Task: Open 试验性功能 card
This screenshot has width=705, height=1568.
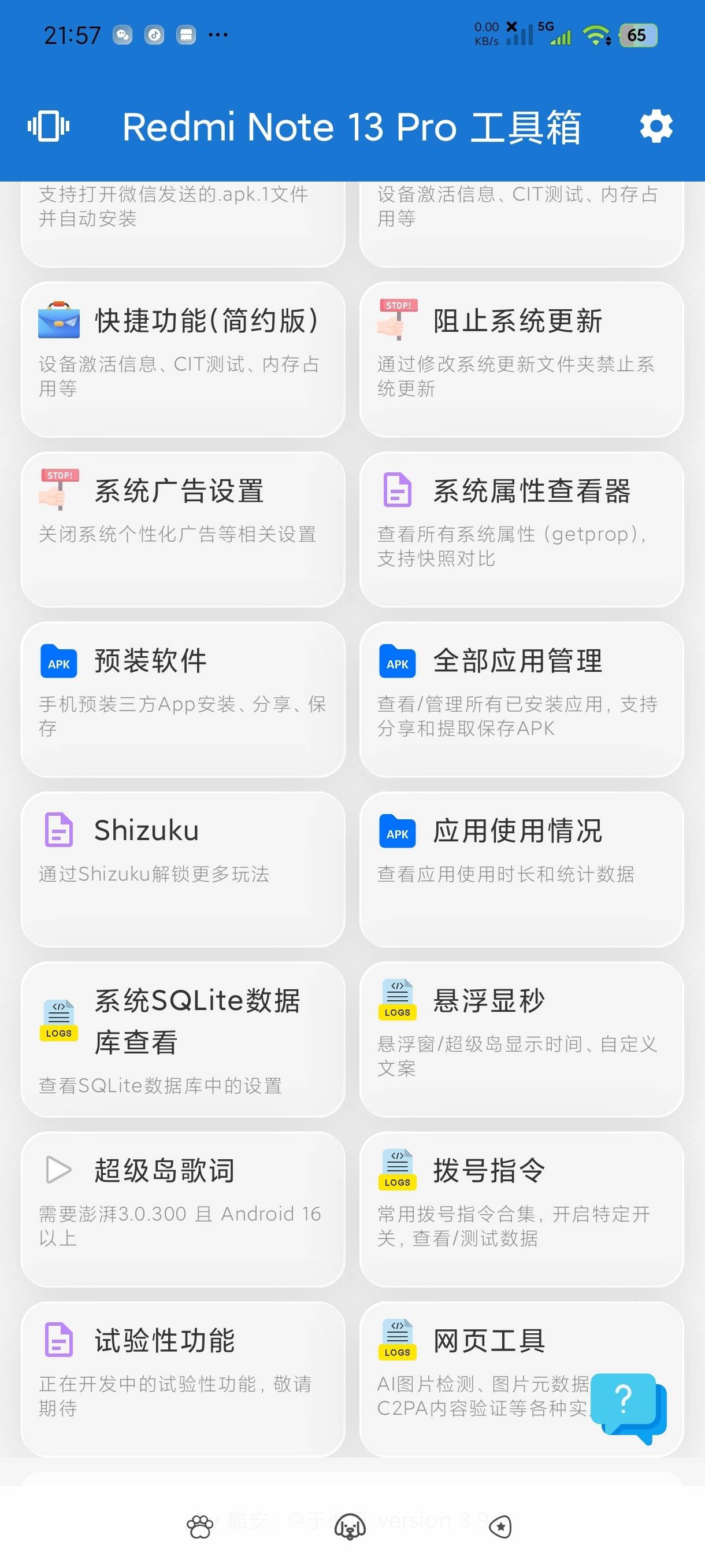Action: tap(183, 1379)
